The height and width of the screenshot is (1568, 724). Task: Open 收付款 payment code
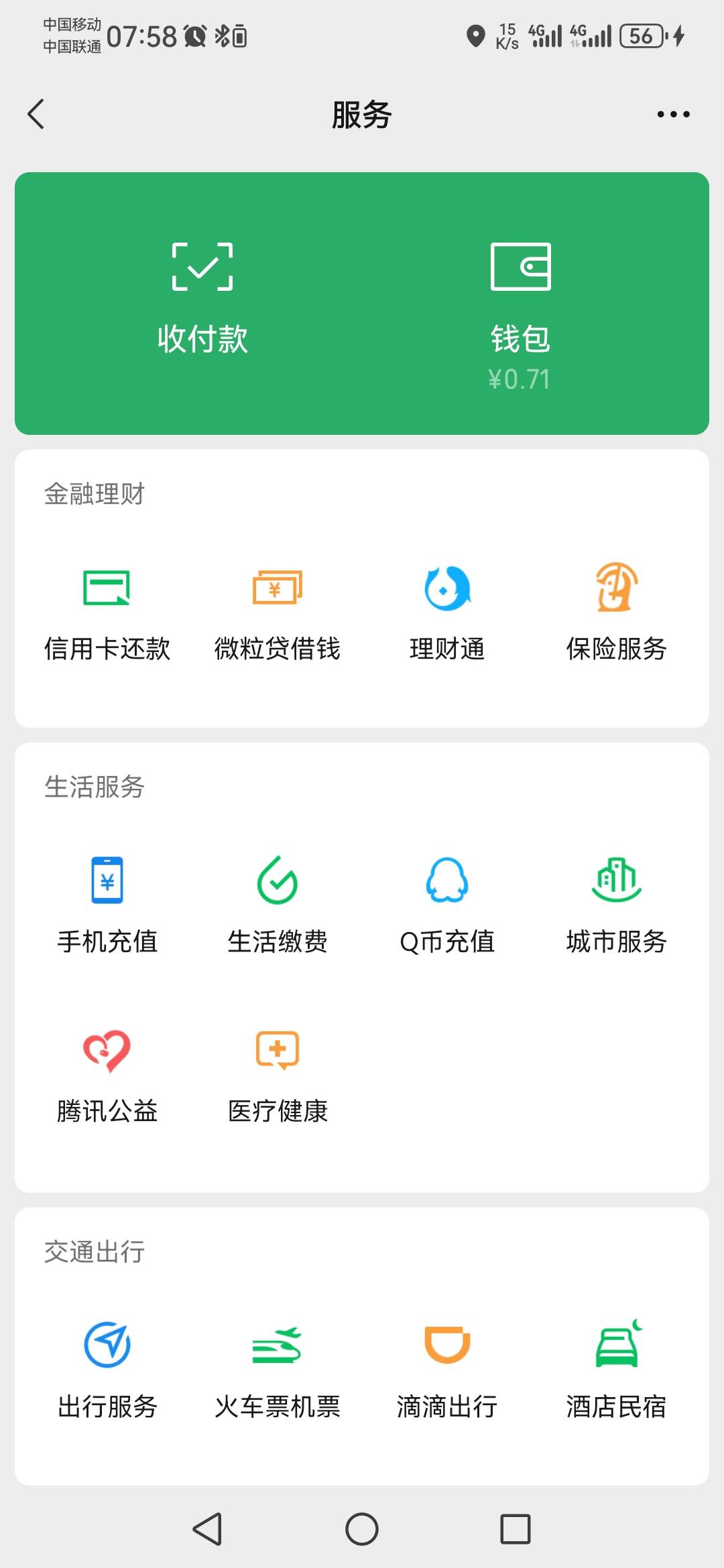point(202,298)
